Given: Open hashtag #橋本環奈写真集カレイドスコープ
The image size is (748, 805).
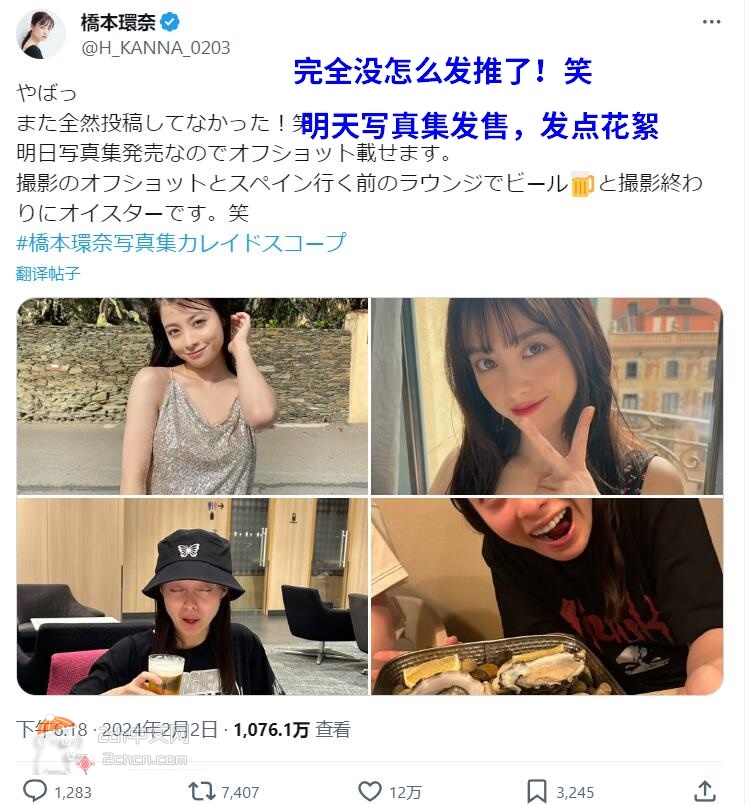Looking at the screenshot, I should (x=181, y=242).
